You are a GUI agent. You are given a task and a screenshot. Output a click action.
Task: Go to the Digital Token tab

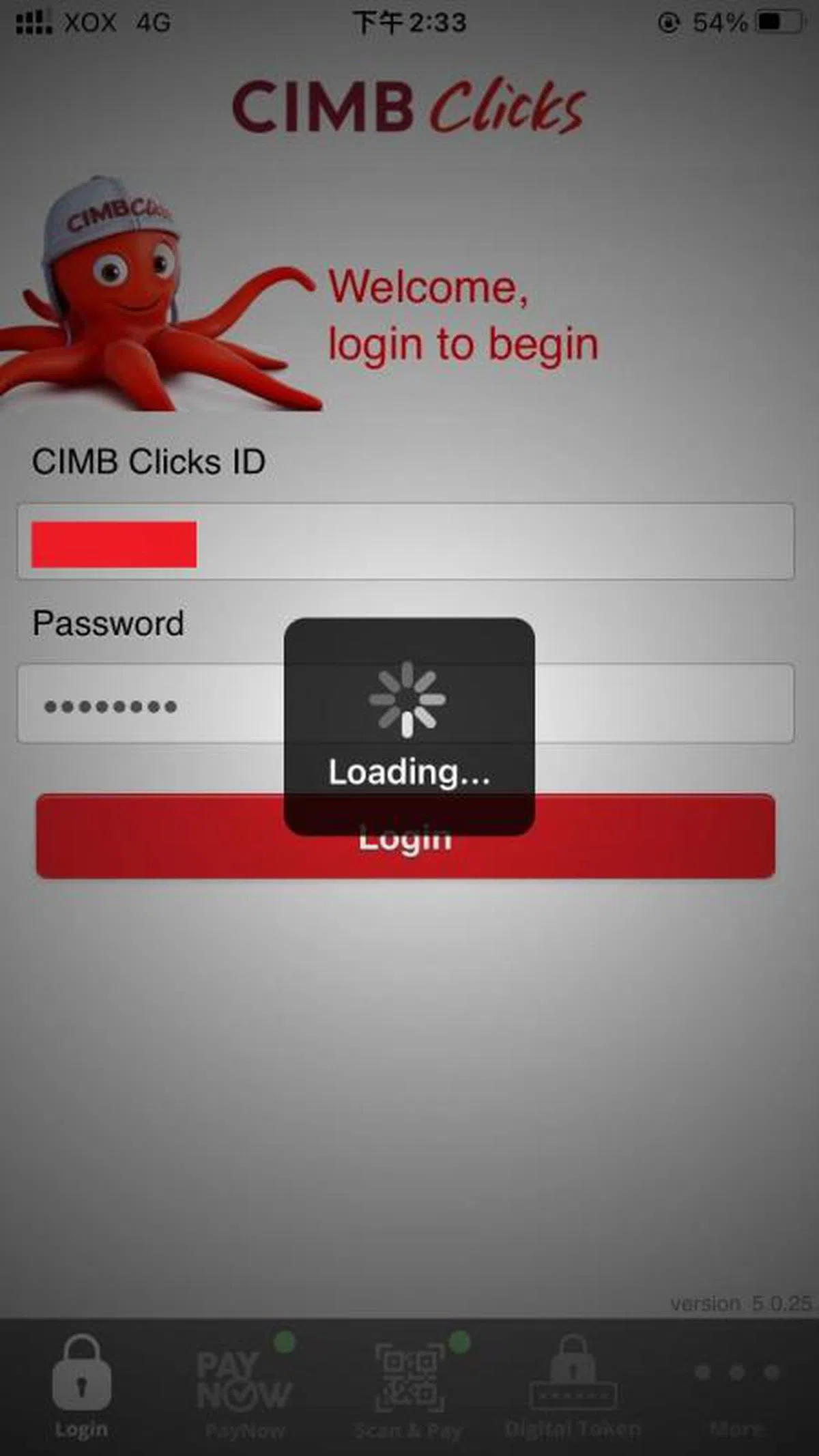[573, 1386]
